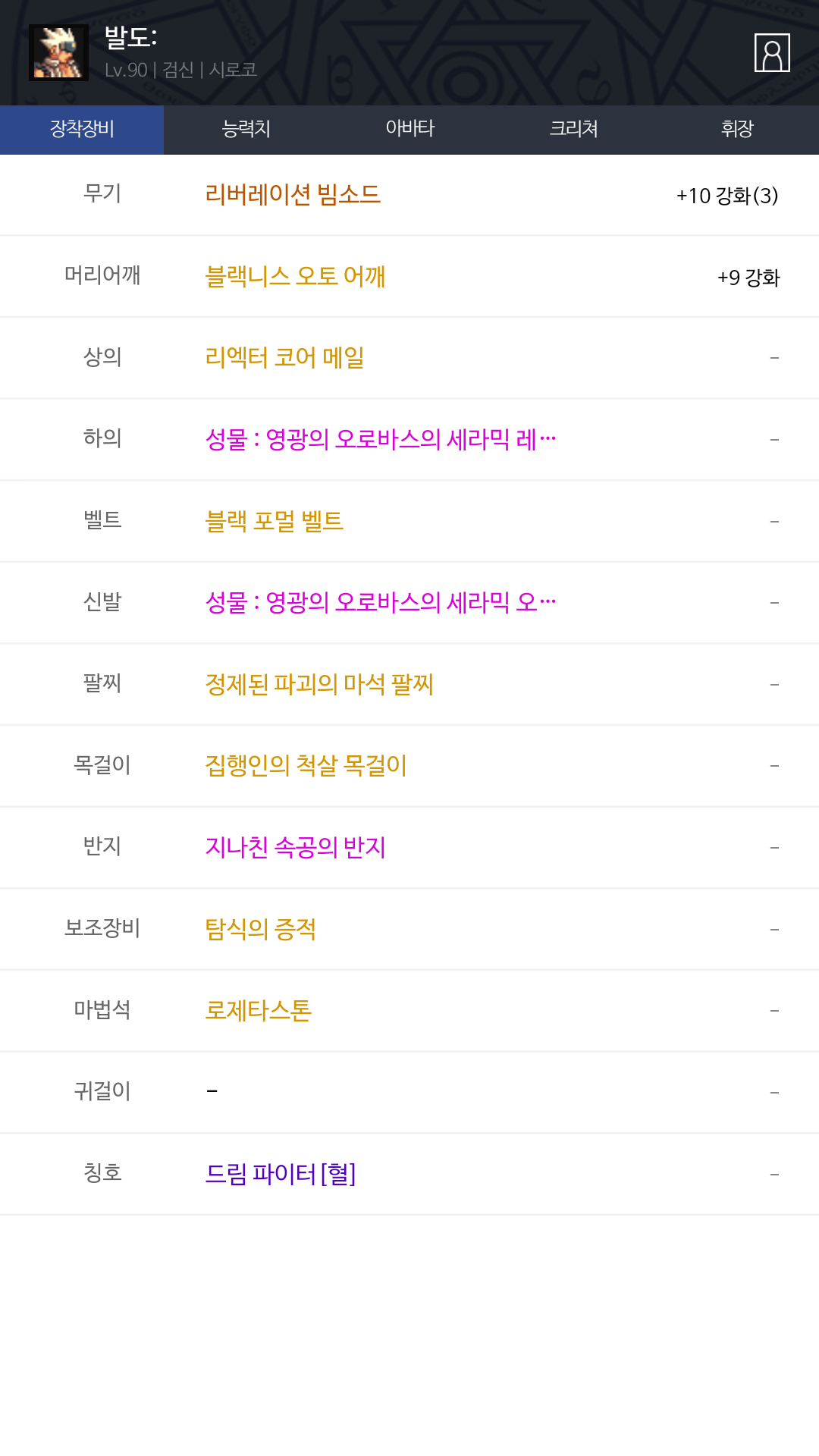Open 블랙니스 오토 어깨 item details
Image resolution: width=819 pixels, height=1456 pixels.
[295, 276]
